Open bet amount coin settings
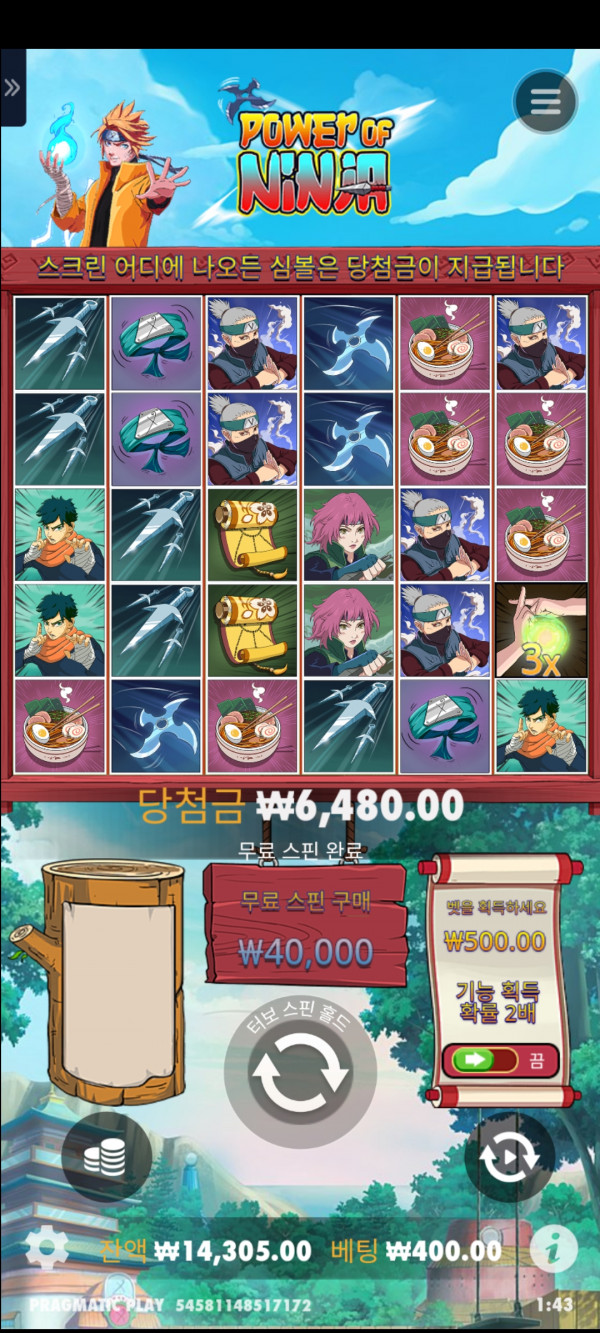The height and width of the screenshot is (1333, 600). [x=105, y=1157]
